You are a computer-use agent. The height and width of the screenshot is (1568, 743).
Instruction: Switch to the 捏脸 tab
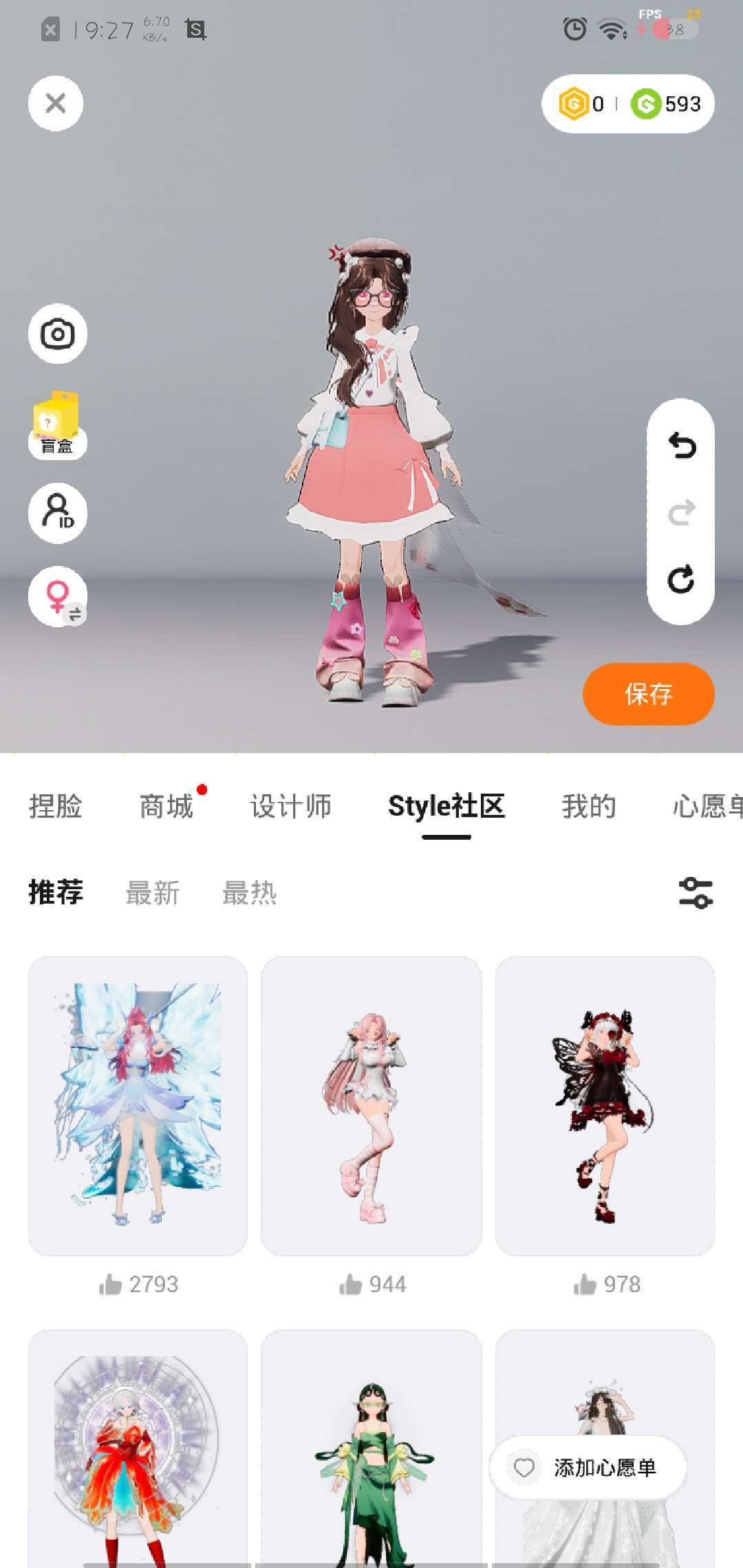[x=56, y=806]
